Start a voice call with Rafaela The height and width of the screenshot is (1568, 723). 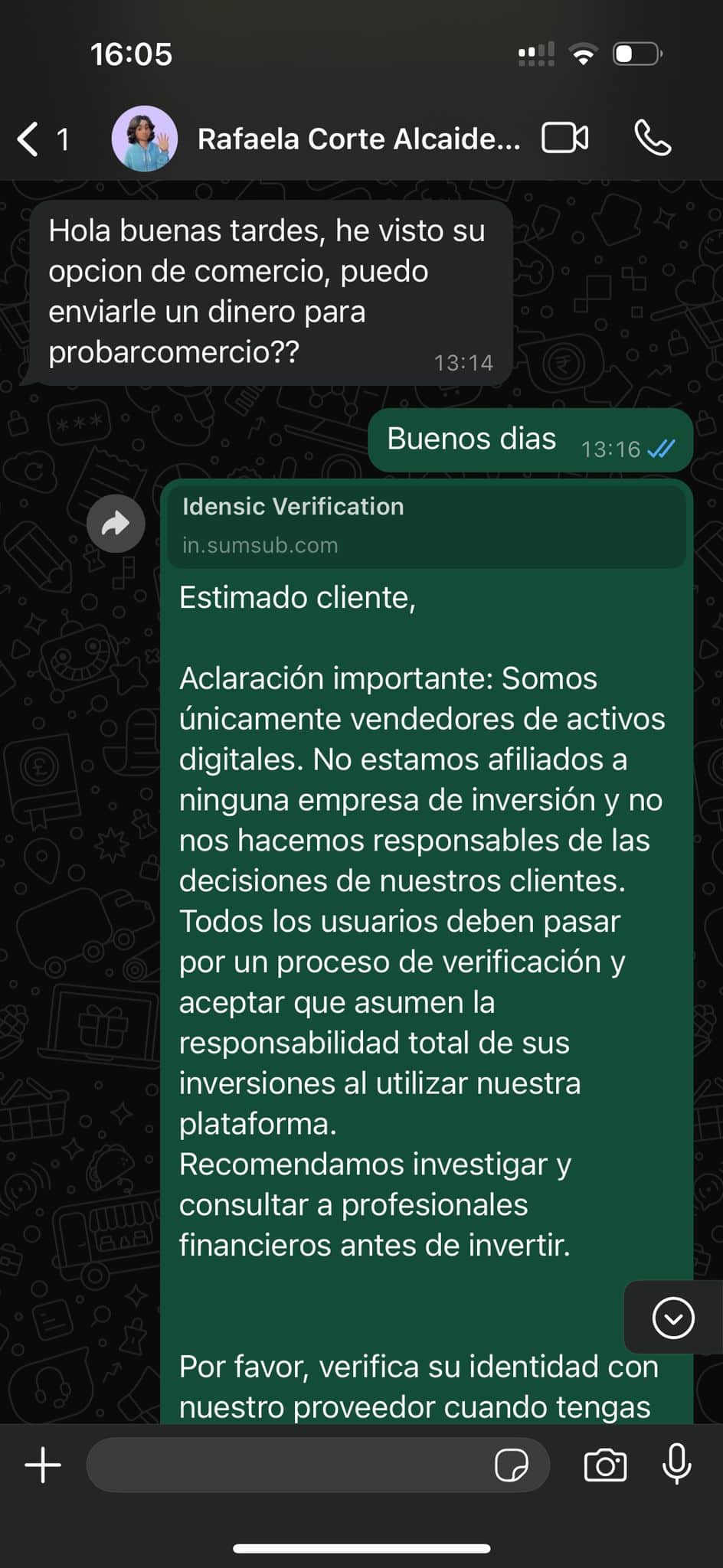(653, 139)
